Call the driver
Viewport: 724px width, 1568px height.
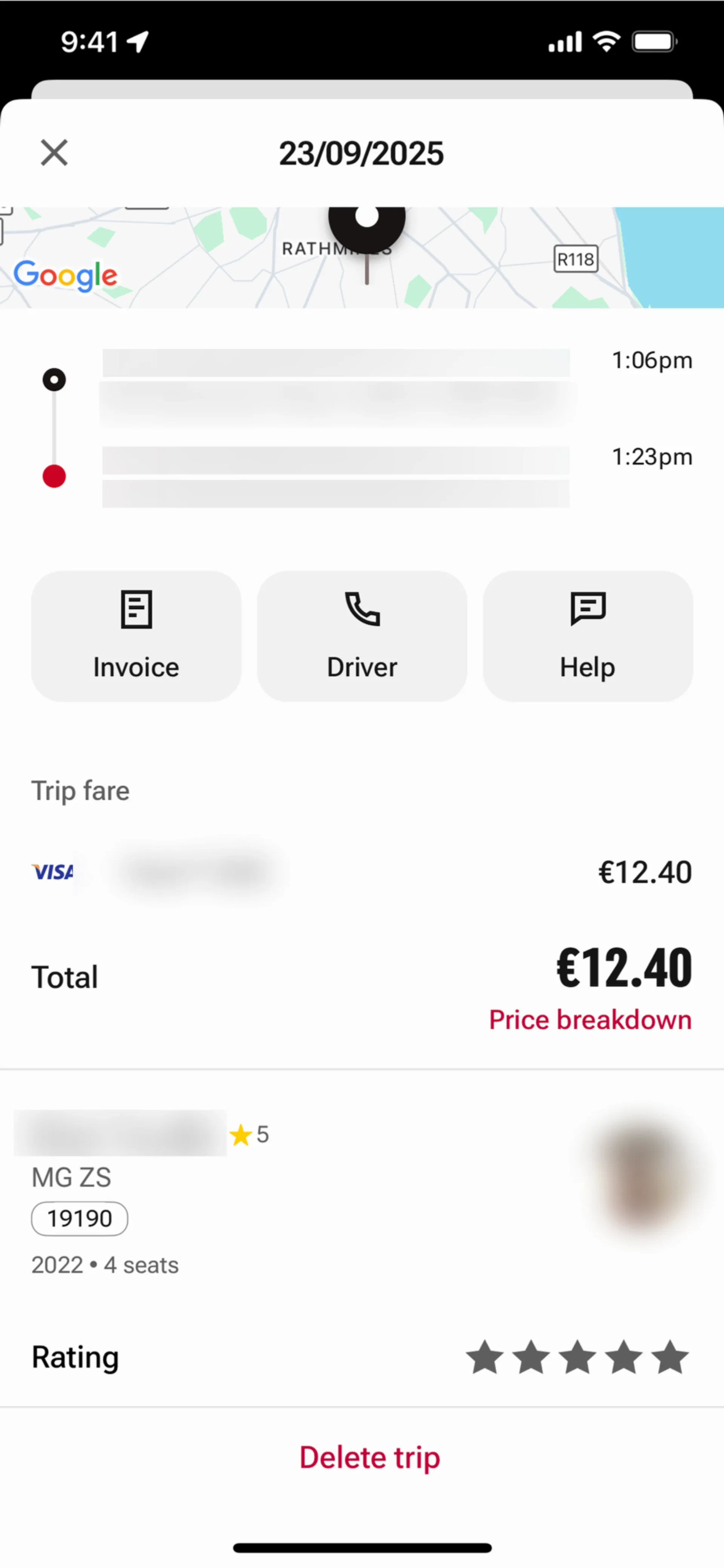click(362, 636)
